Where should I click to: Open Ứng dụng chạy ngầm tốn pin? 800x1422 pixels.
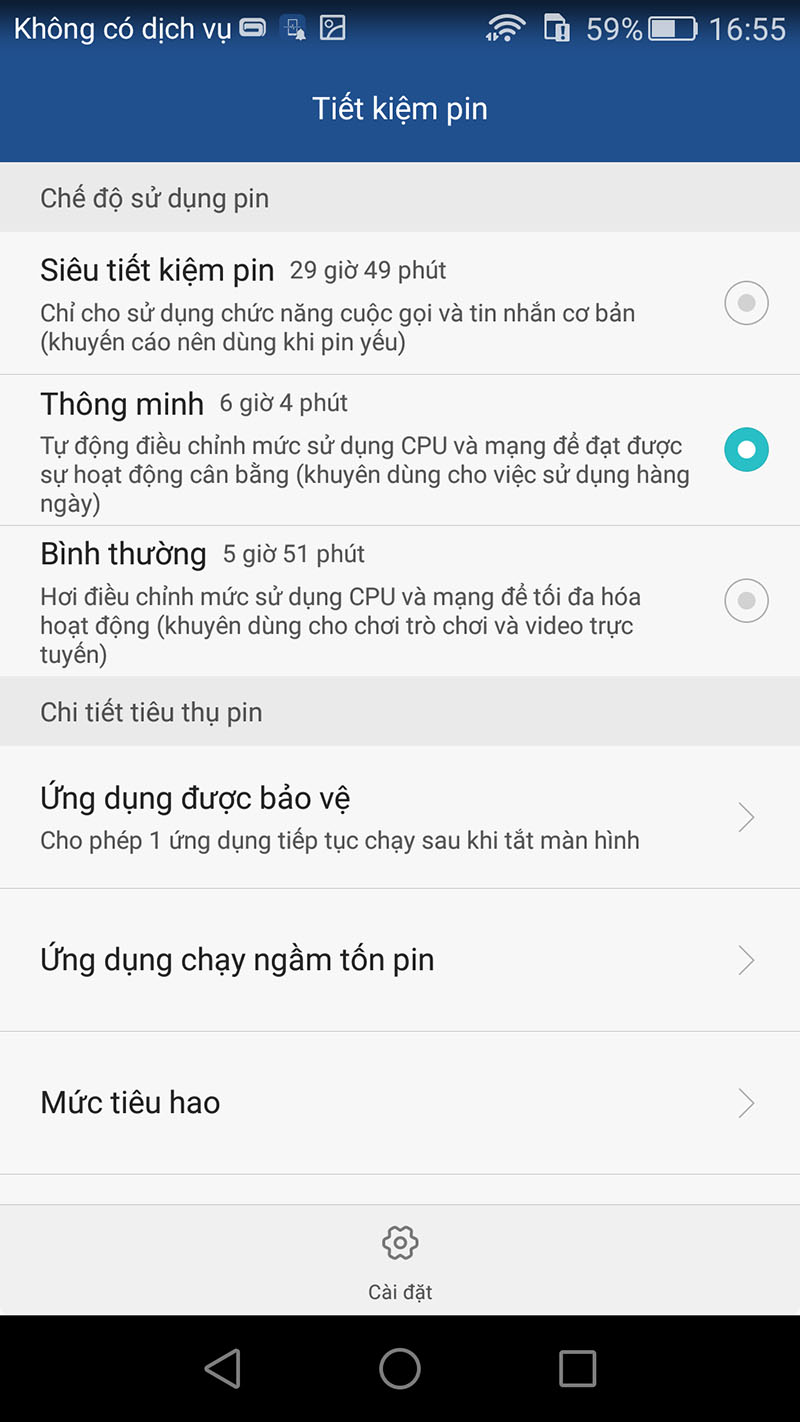click(400, 960)
